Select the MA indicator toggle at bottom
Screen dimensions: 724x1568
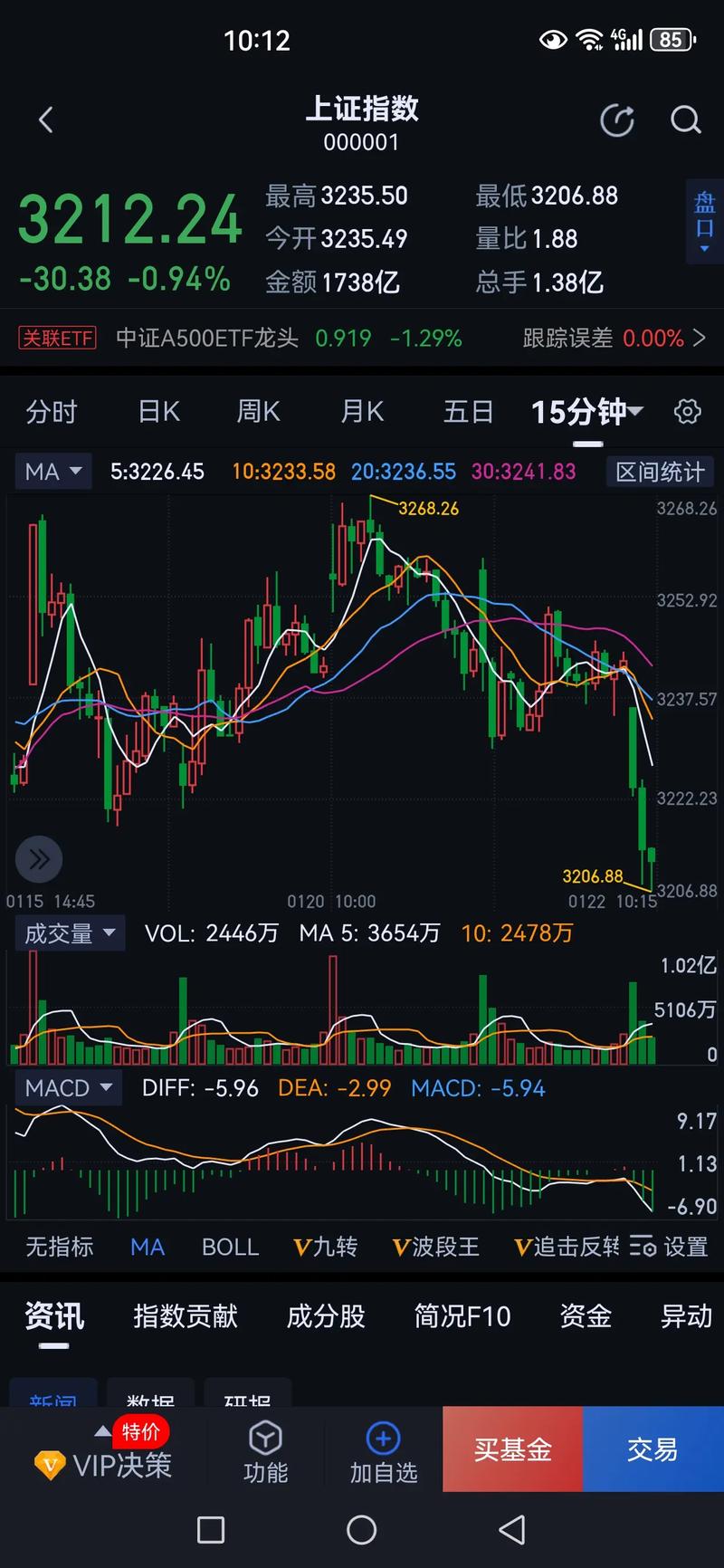click(147, 1247)
